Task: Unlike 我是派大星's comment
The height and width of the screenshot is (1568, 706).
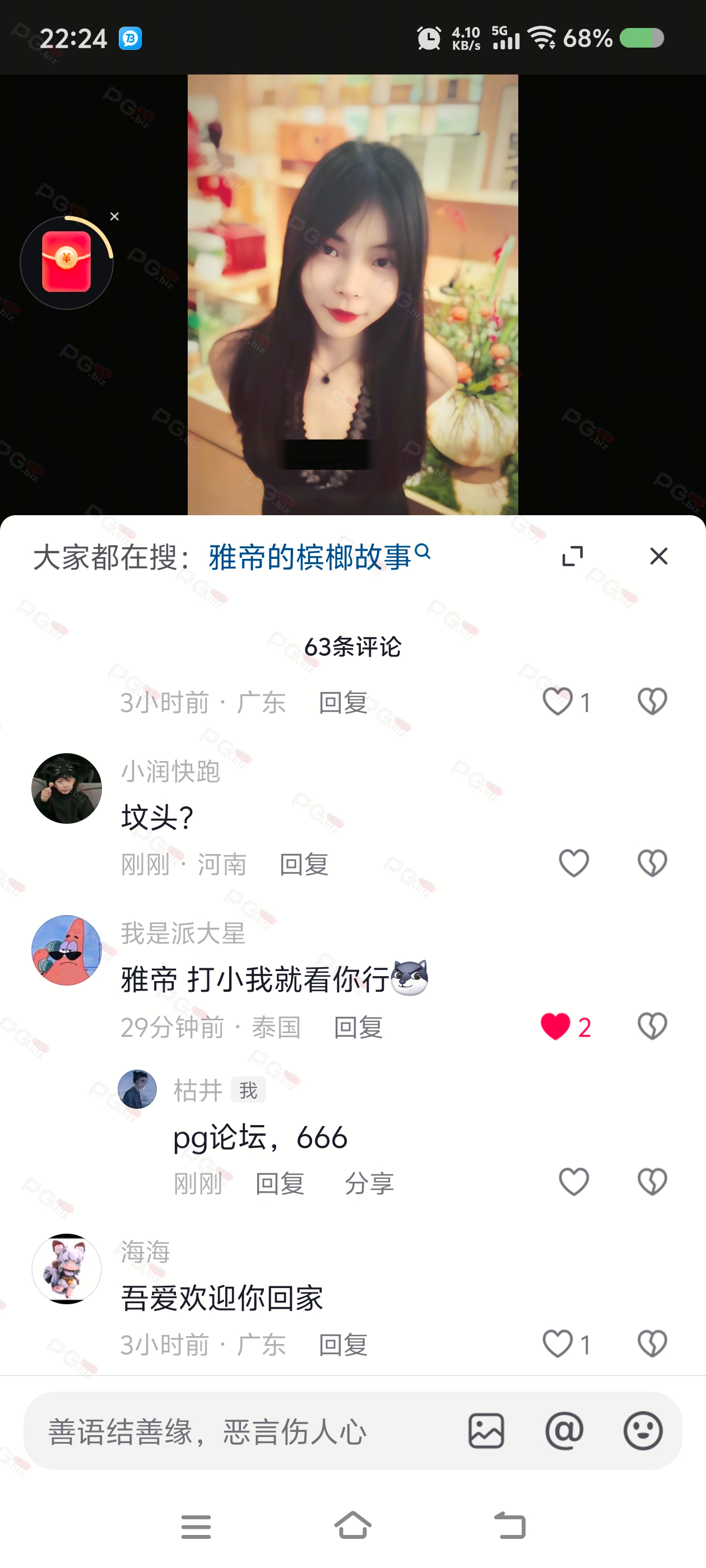Action: tap(555, 1026)
